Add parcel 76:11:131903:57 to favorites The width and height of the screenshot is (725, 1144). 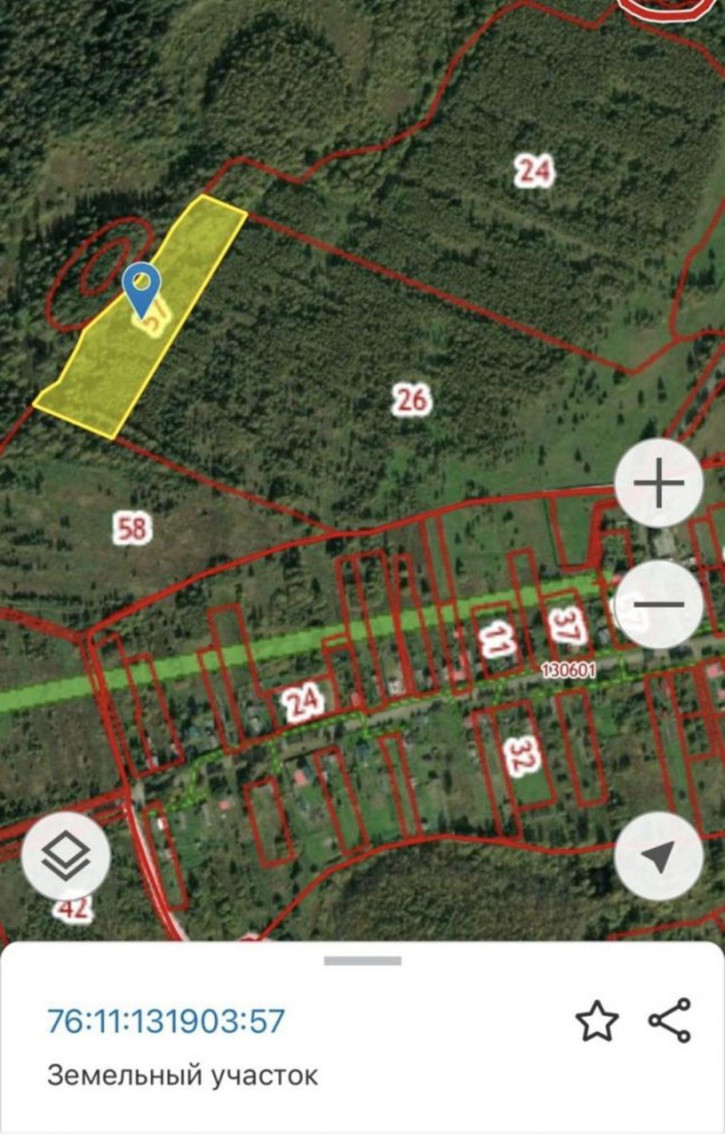tap(597, 1021)
